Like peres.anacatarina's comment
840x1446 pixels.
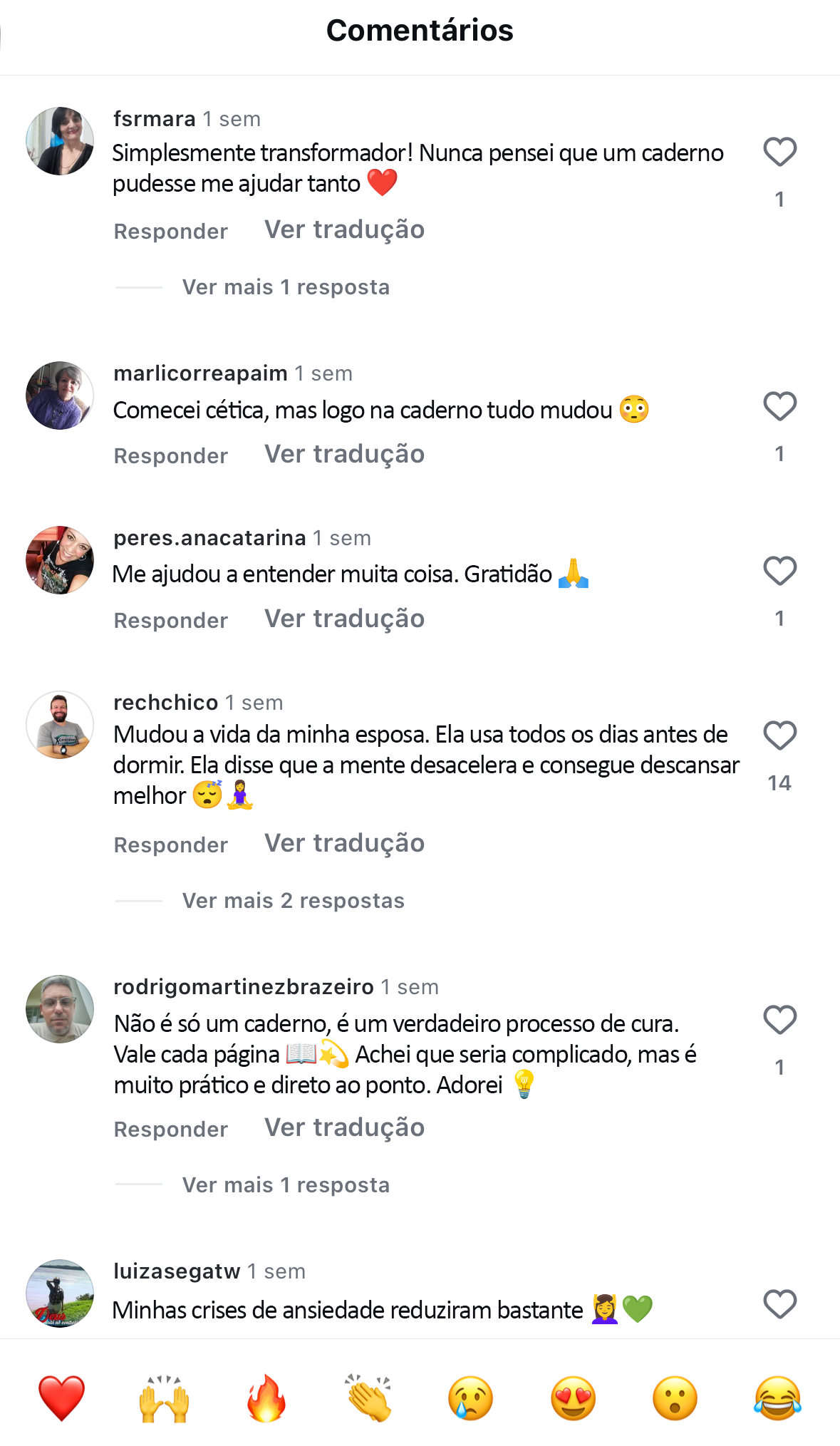pyautogui.click(x=779, y=571)
